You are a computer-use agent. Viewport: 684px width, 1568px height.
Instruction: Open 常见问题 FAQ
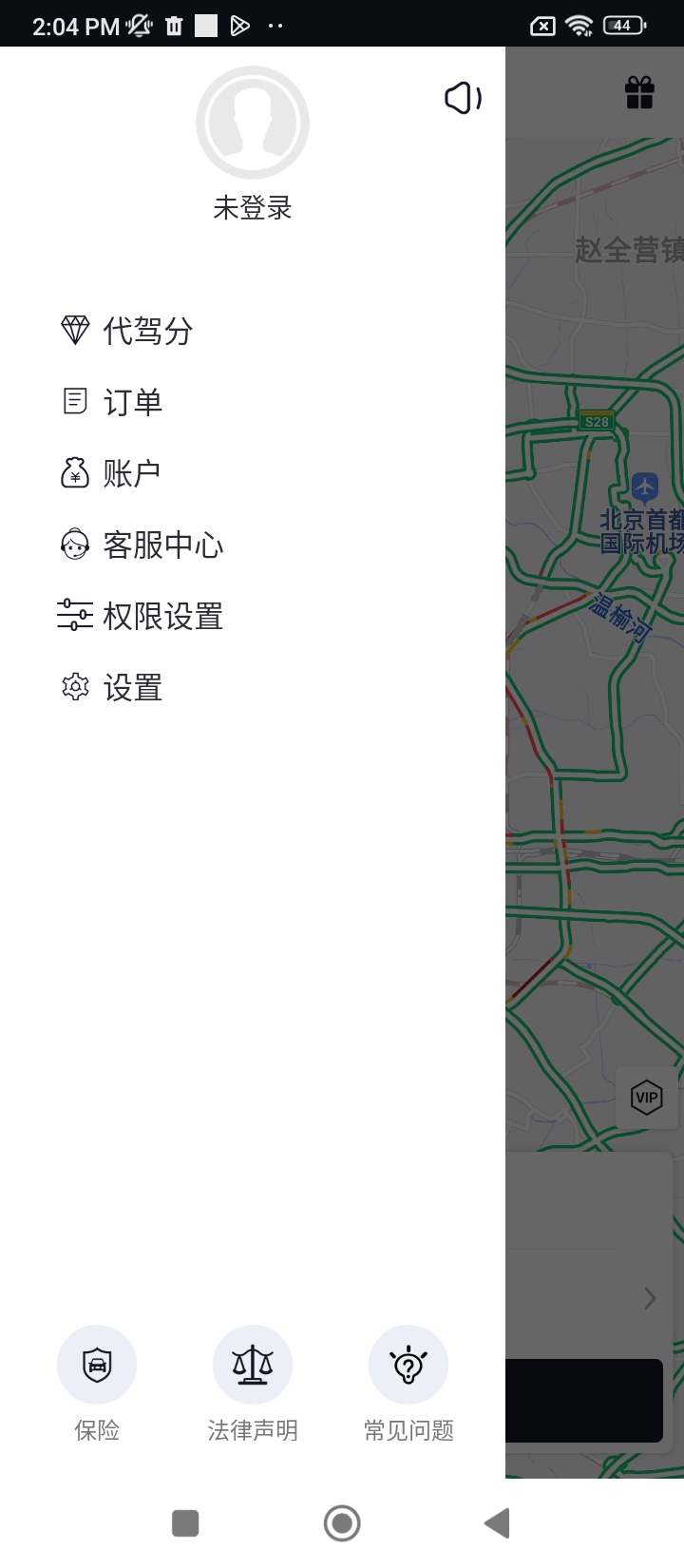pos(408,1383)
